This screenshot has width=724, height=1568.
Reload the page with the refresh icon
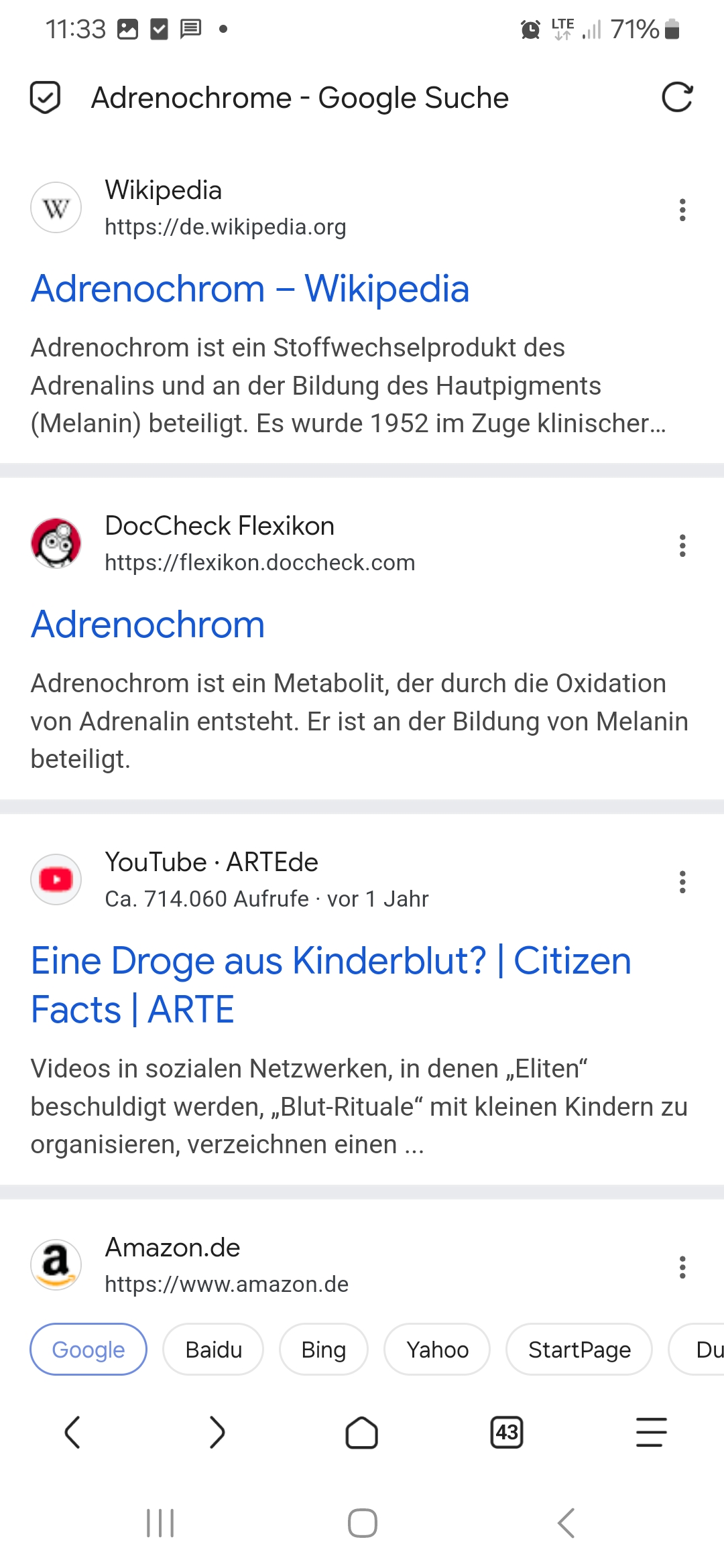677,98
